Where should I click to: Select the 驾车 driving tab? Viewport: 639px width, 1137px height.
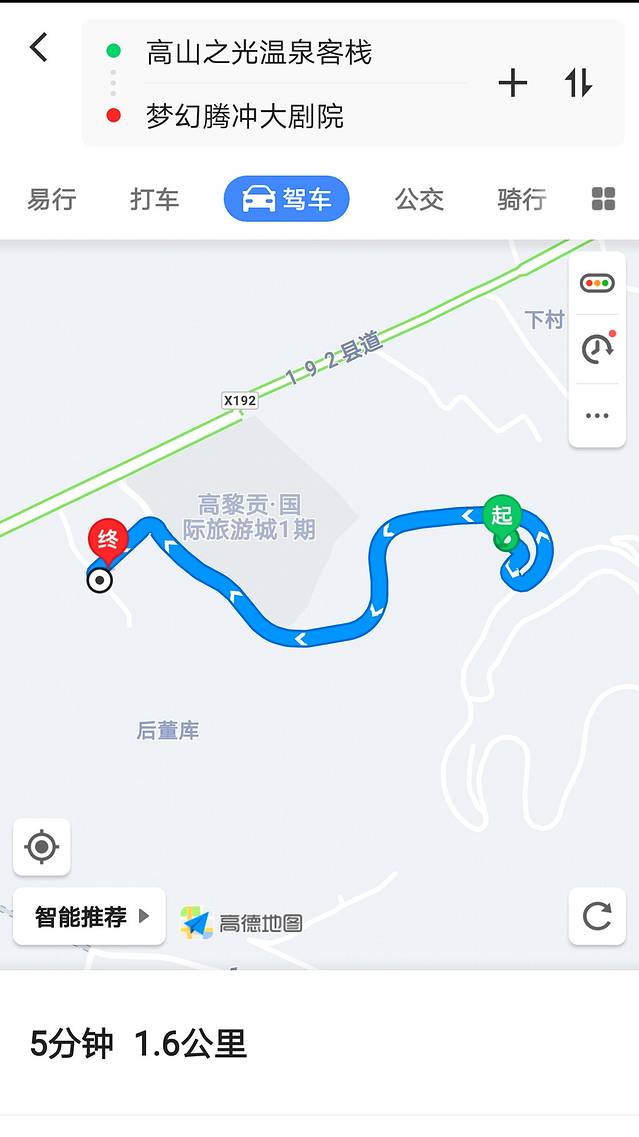click(x=286, y=199)
